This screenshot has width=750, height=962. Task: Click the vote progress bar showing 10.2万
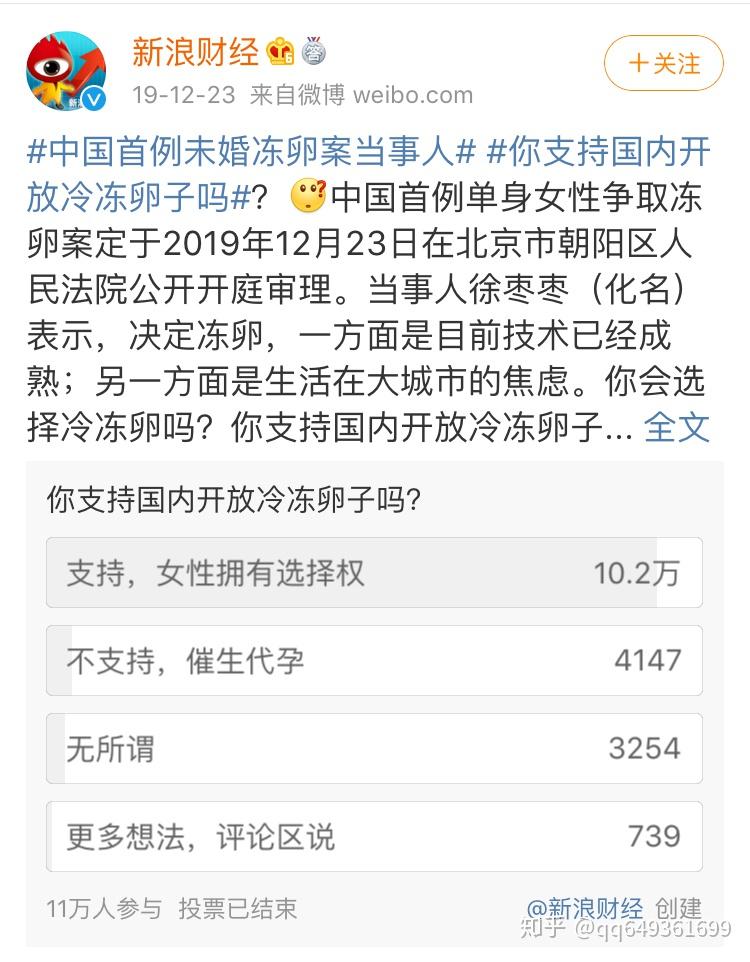click(x=375, y=572)
